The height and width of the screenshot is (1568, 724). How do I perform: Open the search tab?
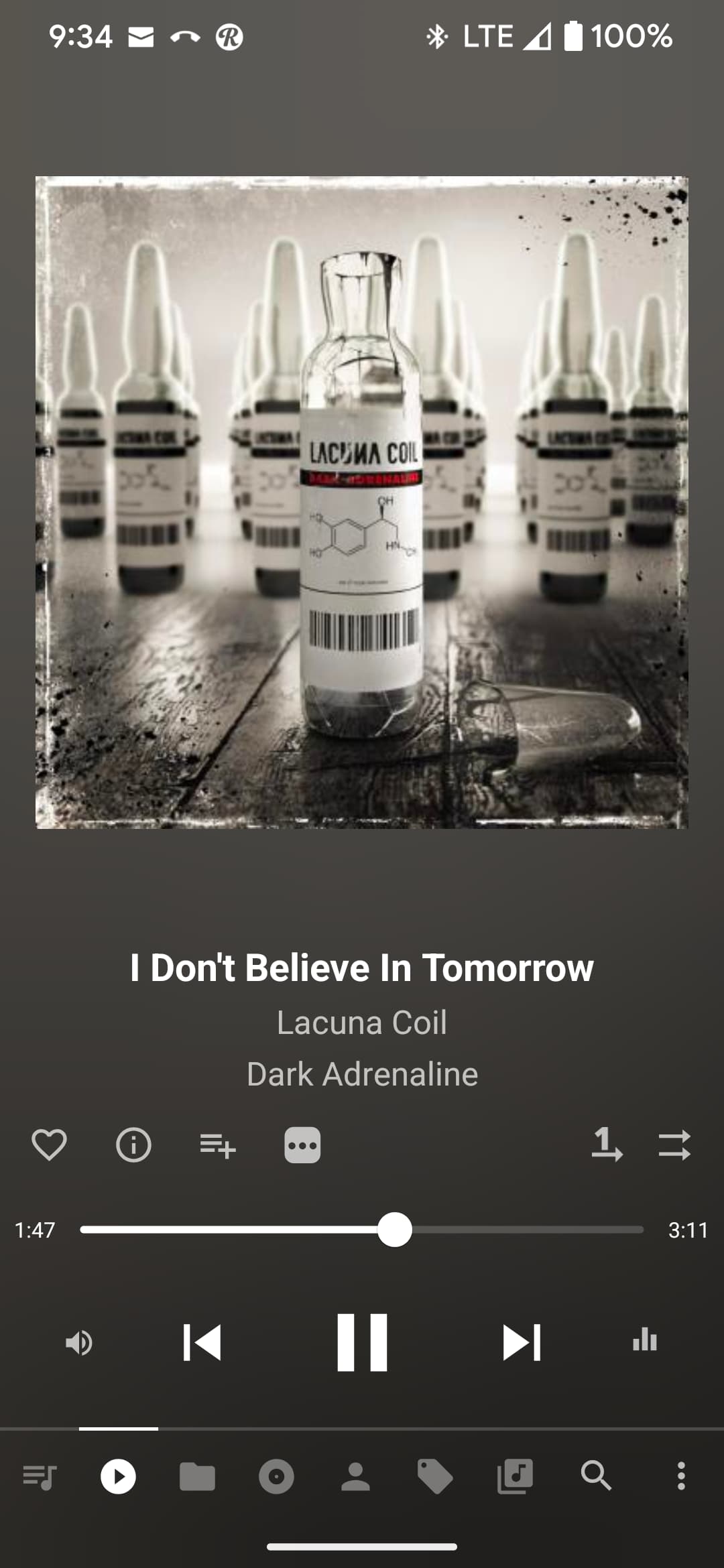click(x=595, y=1476)
